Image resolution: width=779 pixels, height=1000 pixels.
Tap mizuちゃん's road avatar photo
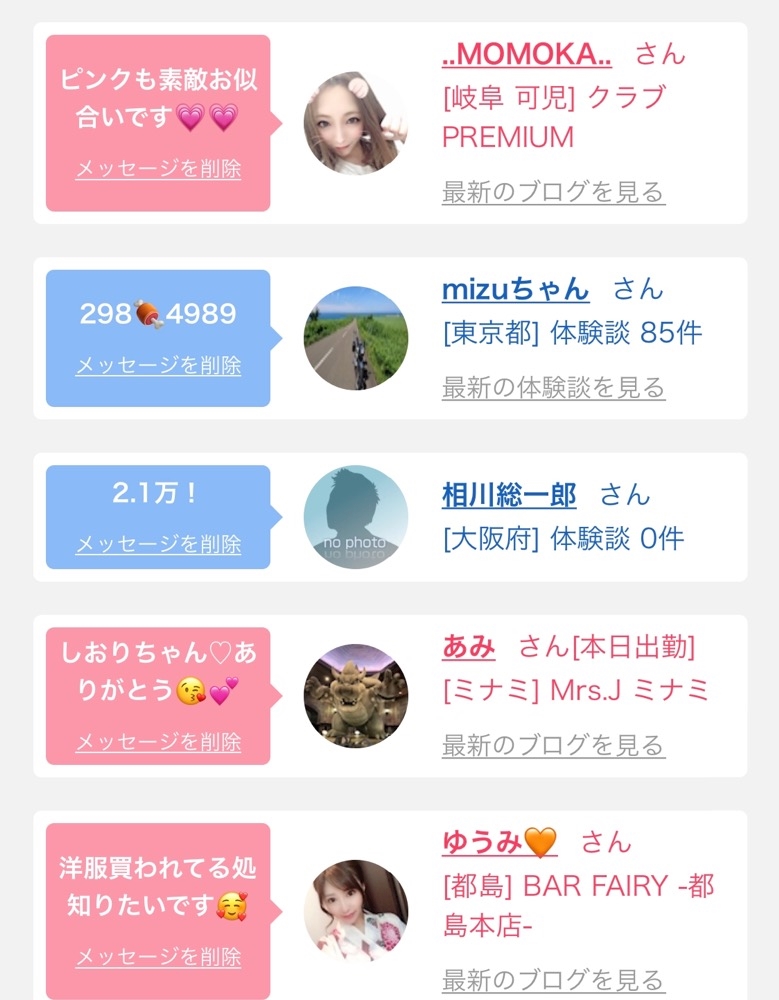[x=356, y=338]
